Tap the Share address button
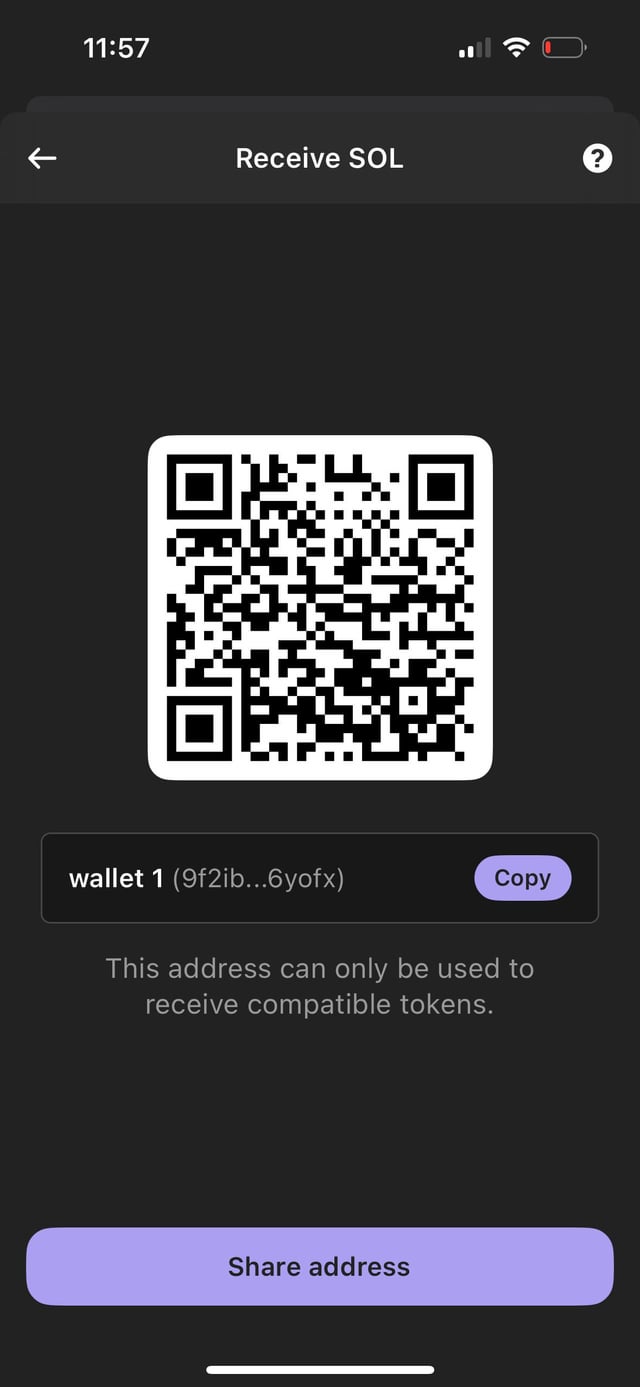640x1387 pixels. [x=319, y=1266]
